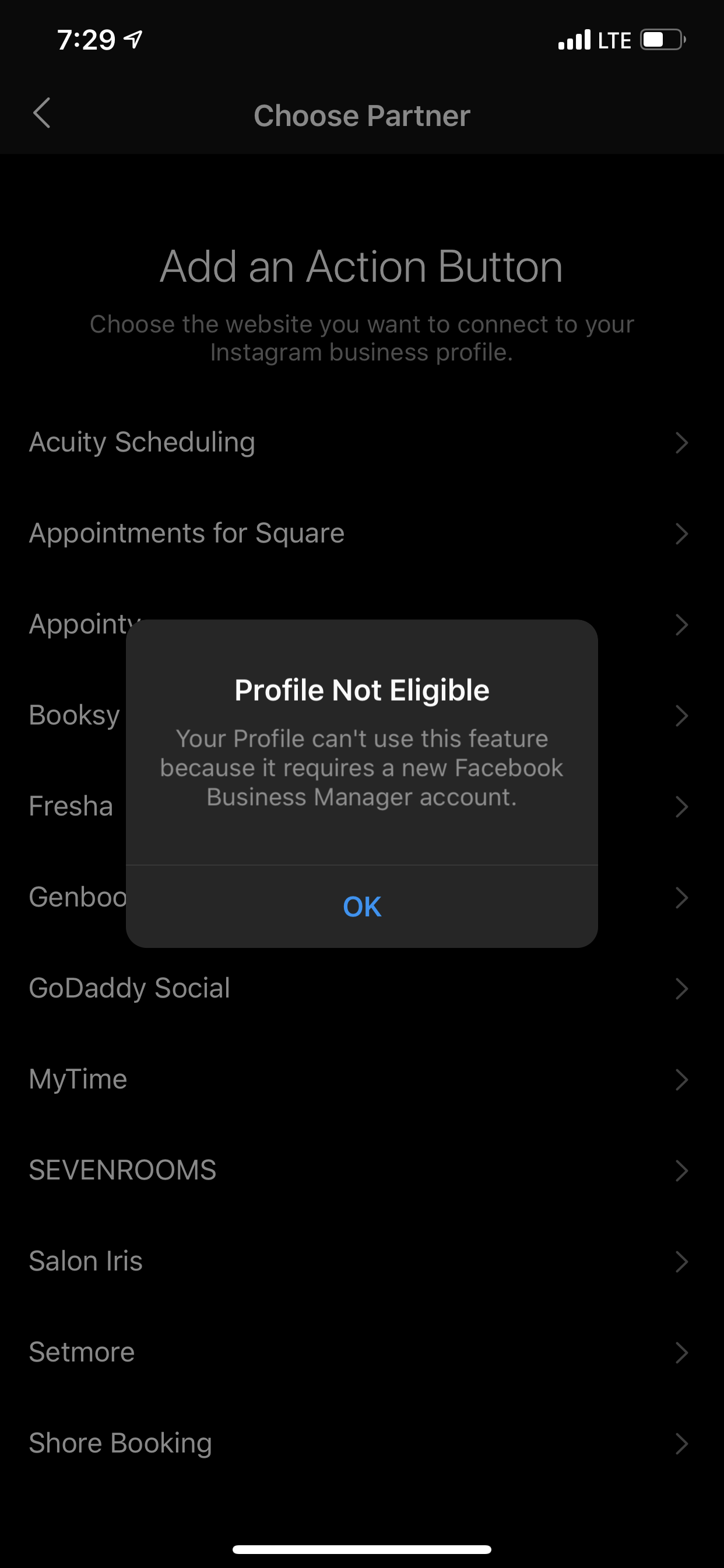Select Acuity Scheduling partner
The image size is (724, 1568).
[142, 442]
